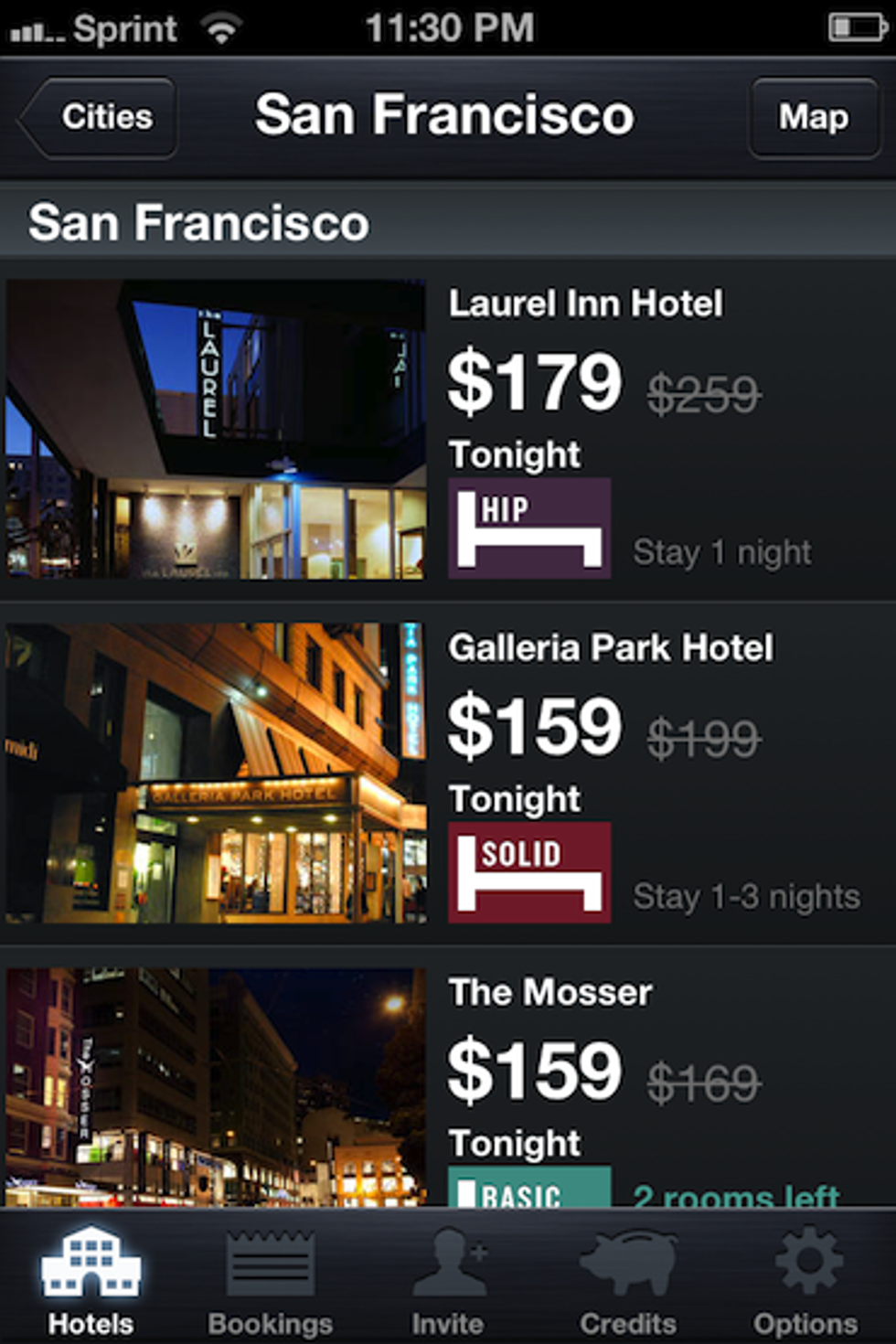
Task: Open the Laurel Inn Hotel listing
Action: tap(585, 304)
